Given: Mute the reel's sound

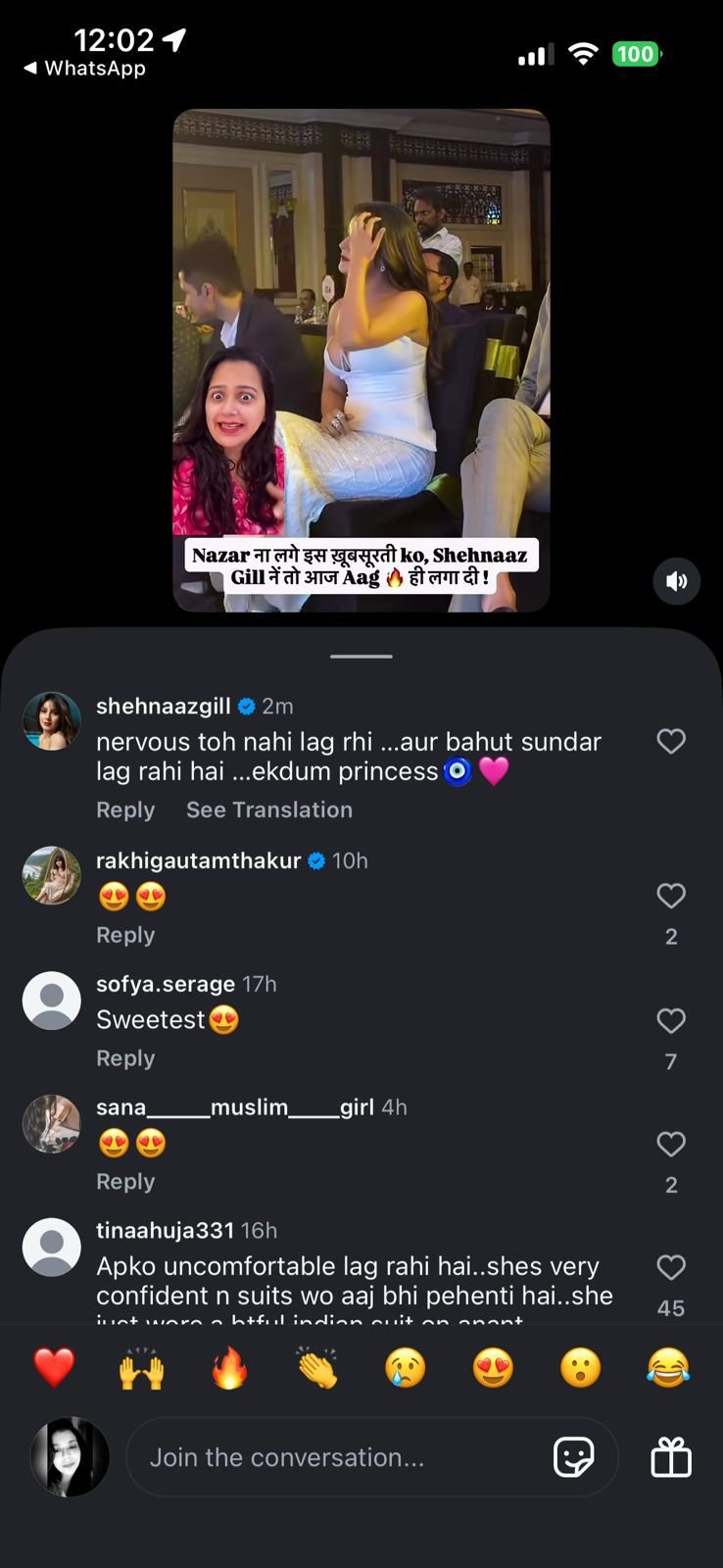Looking at the screenshot, I should pos(677,581).
